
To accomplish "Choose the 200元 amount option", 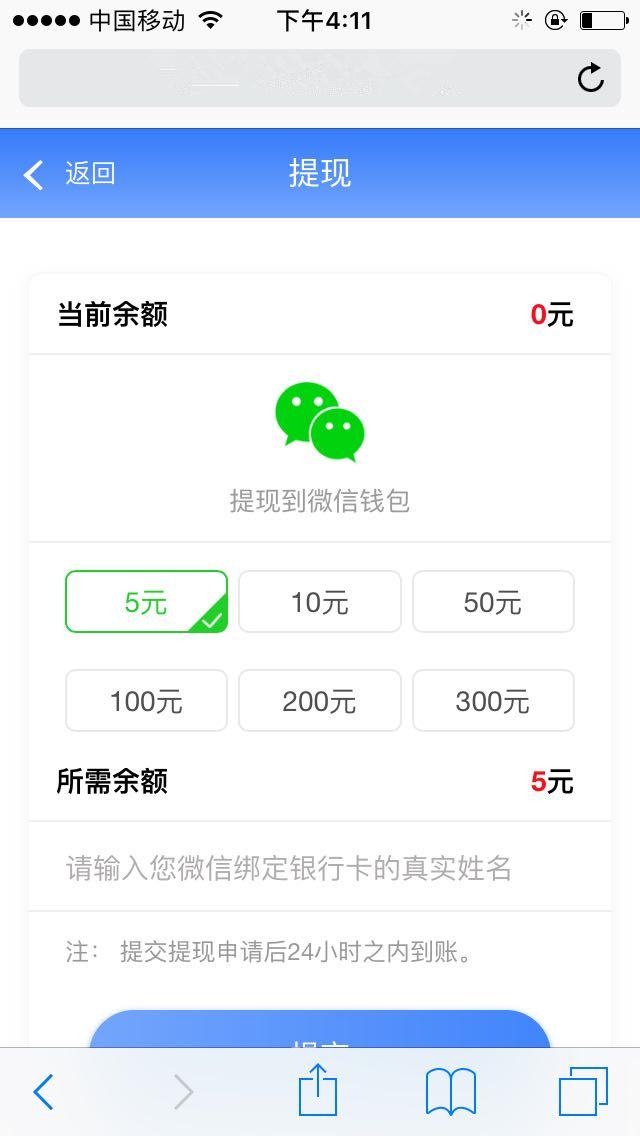I will click(319, 701).
